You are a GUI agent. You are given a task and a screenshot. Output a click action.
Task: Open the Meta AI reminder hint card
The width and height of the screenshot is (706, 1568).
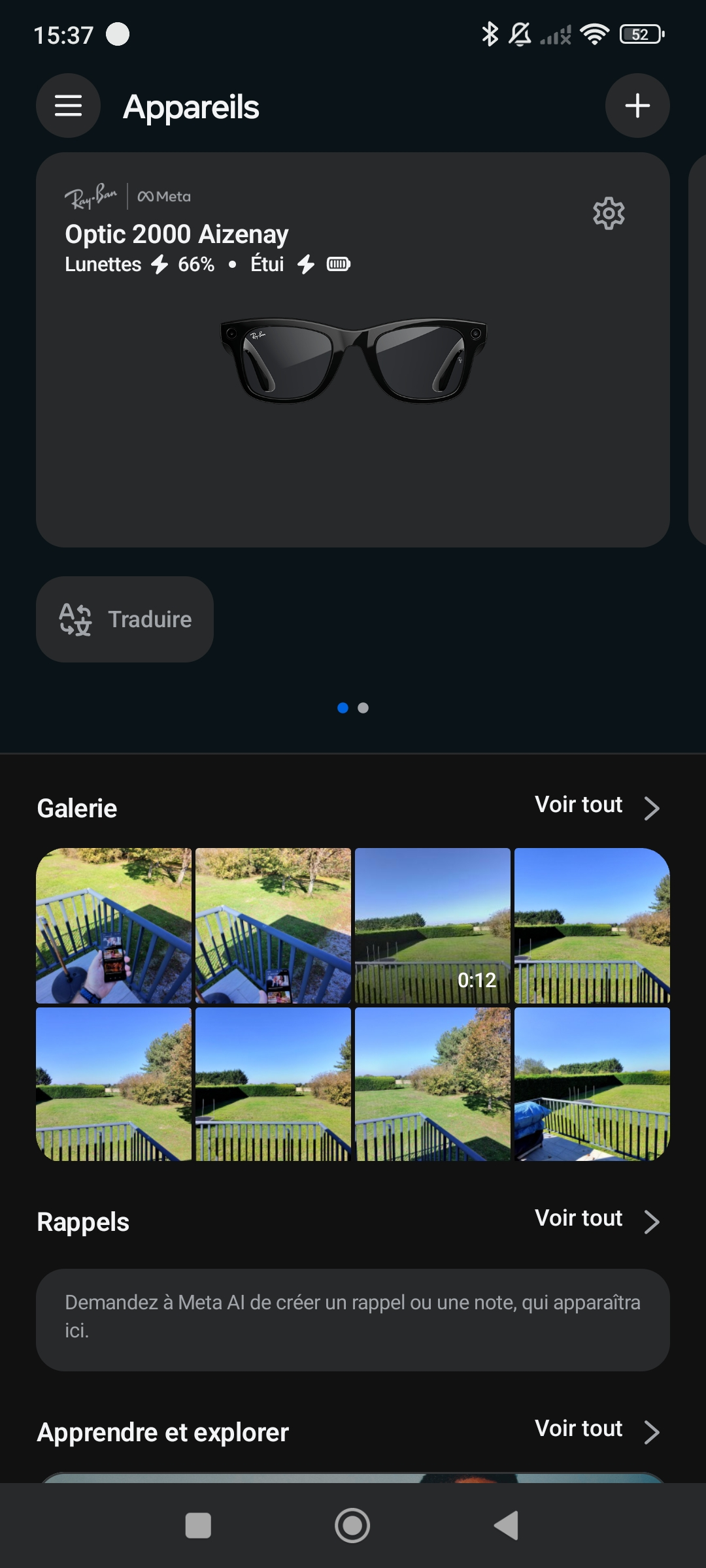tap(353, 1316)
